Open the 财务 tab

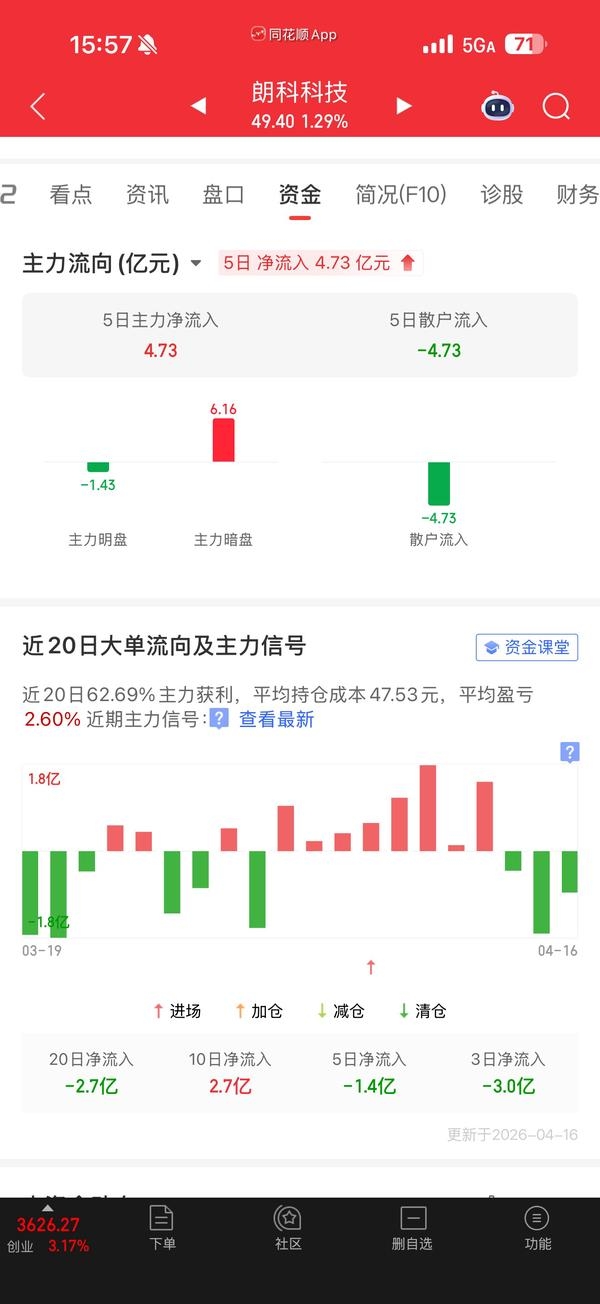[x=578, y=195]
